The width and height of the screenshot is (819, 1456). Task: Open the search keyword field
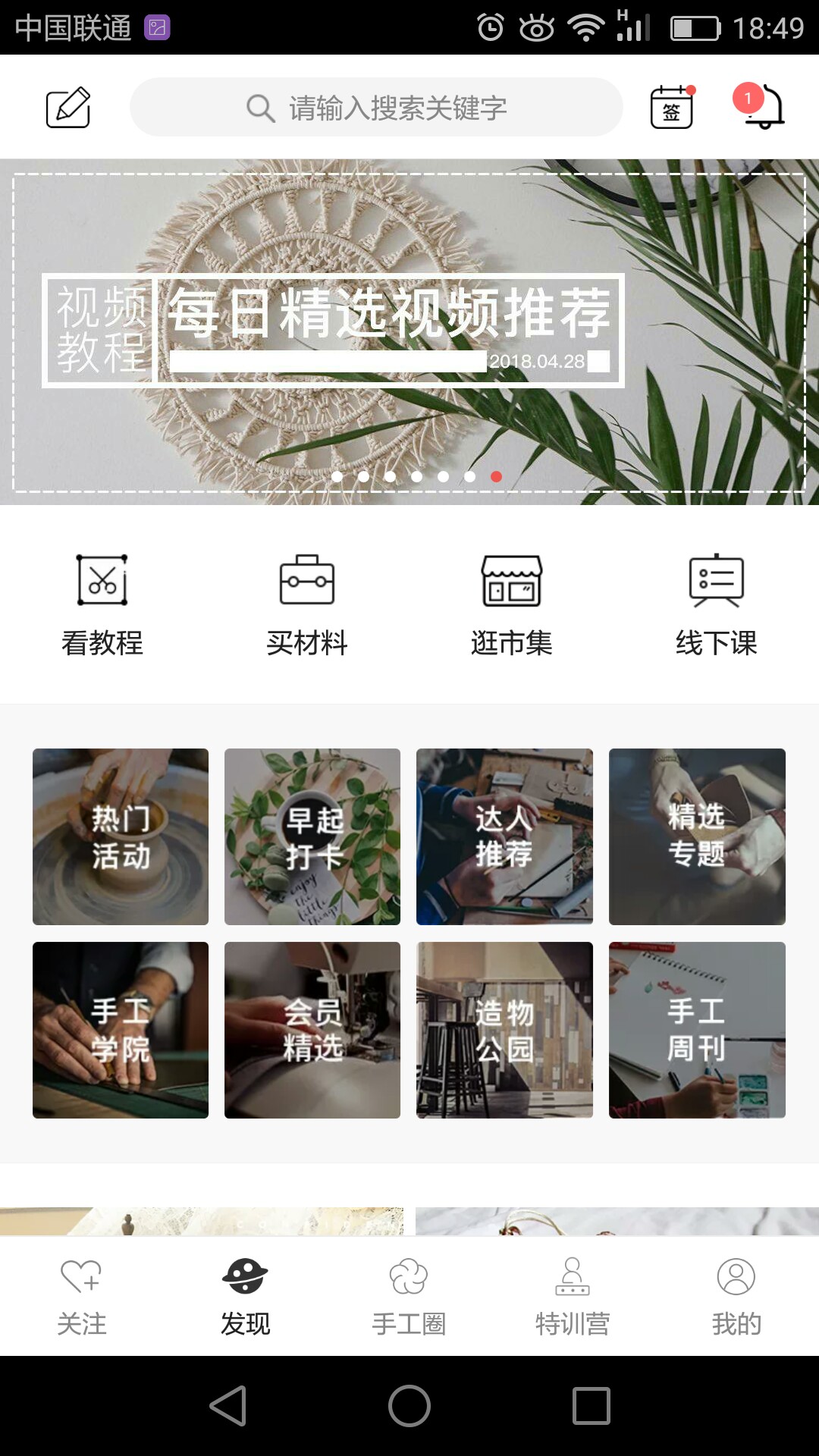pyautogui.click(x=376, y=108)
